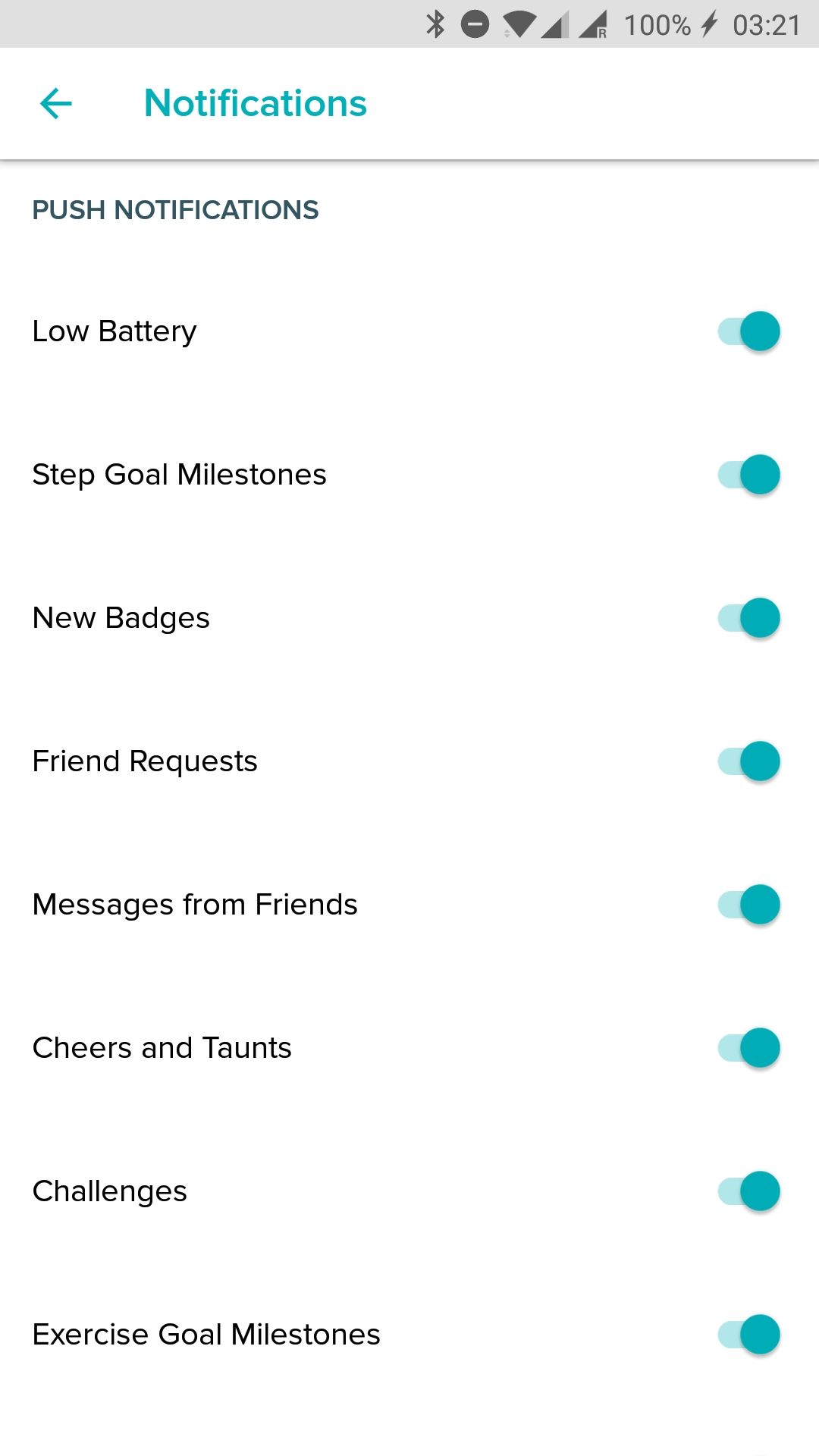Turn off Exercise Goal Milestones alerts
This screenshot has width=819, height=1456.
click(x=748, y=1335)
